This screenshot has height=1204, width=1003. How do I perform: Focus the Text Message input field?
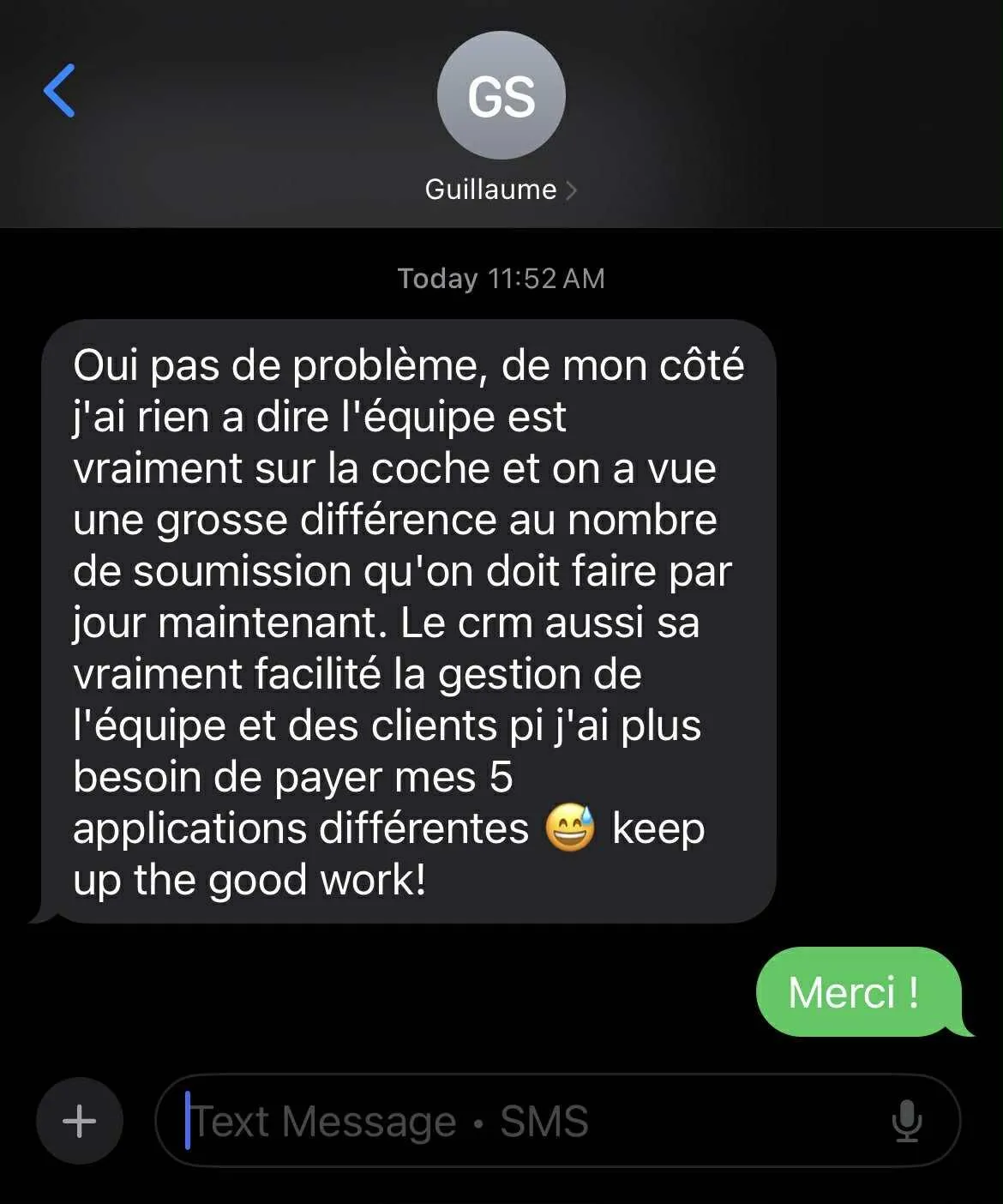pos(514,1121)
